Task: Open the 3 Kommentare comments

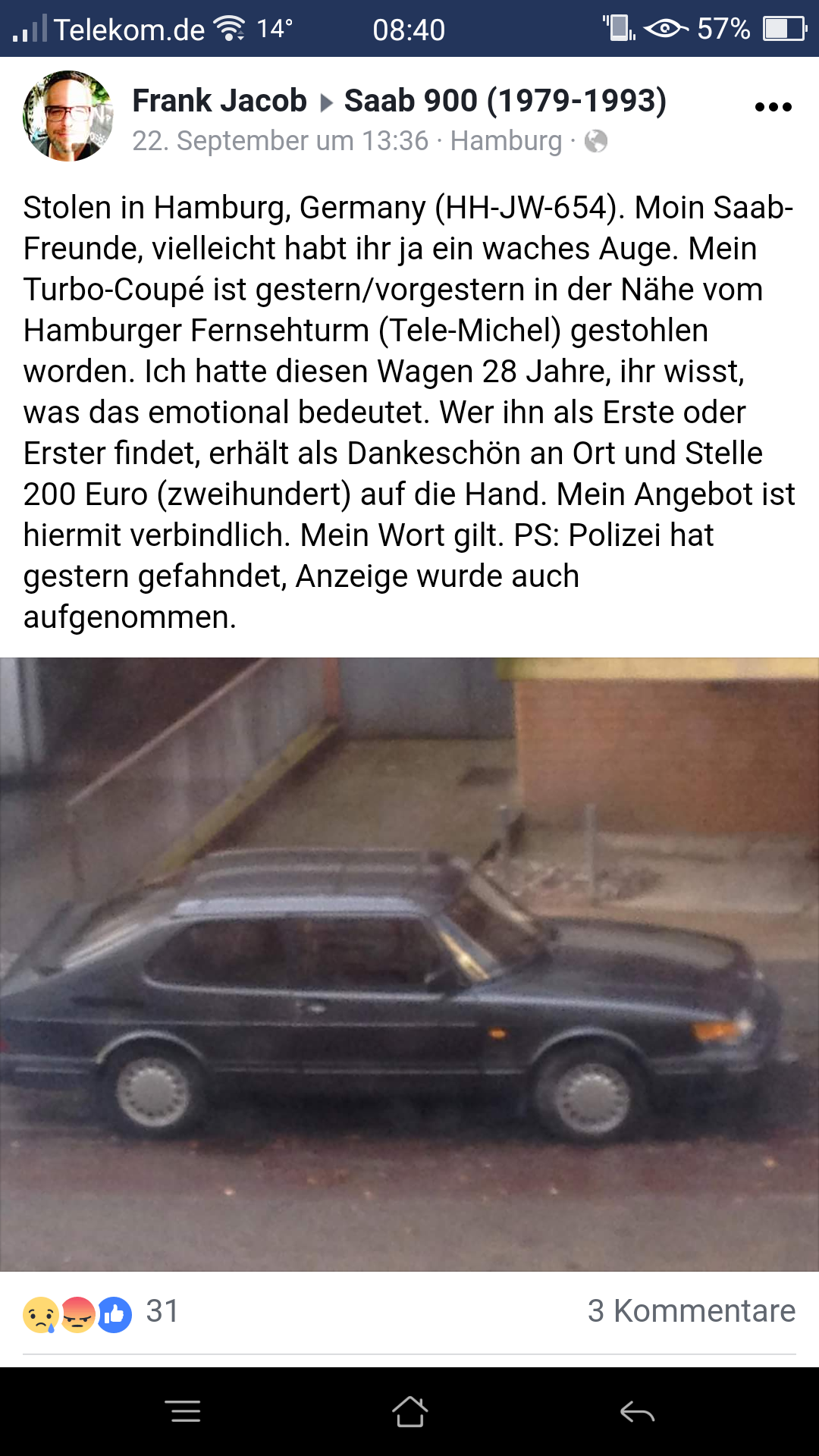Action: pos(692,1311)
